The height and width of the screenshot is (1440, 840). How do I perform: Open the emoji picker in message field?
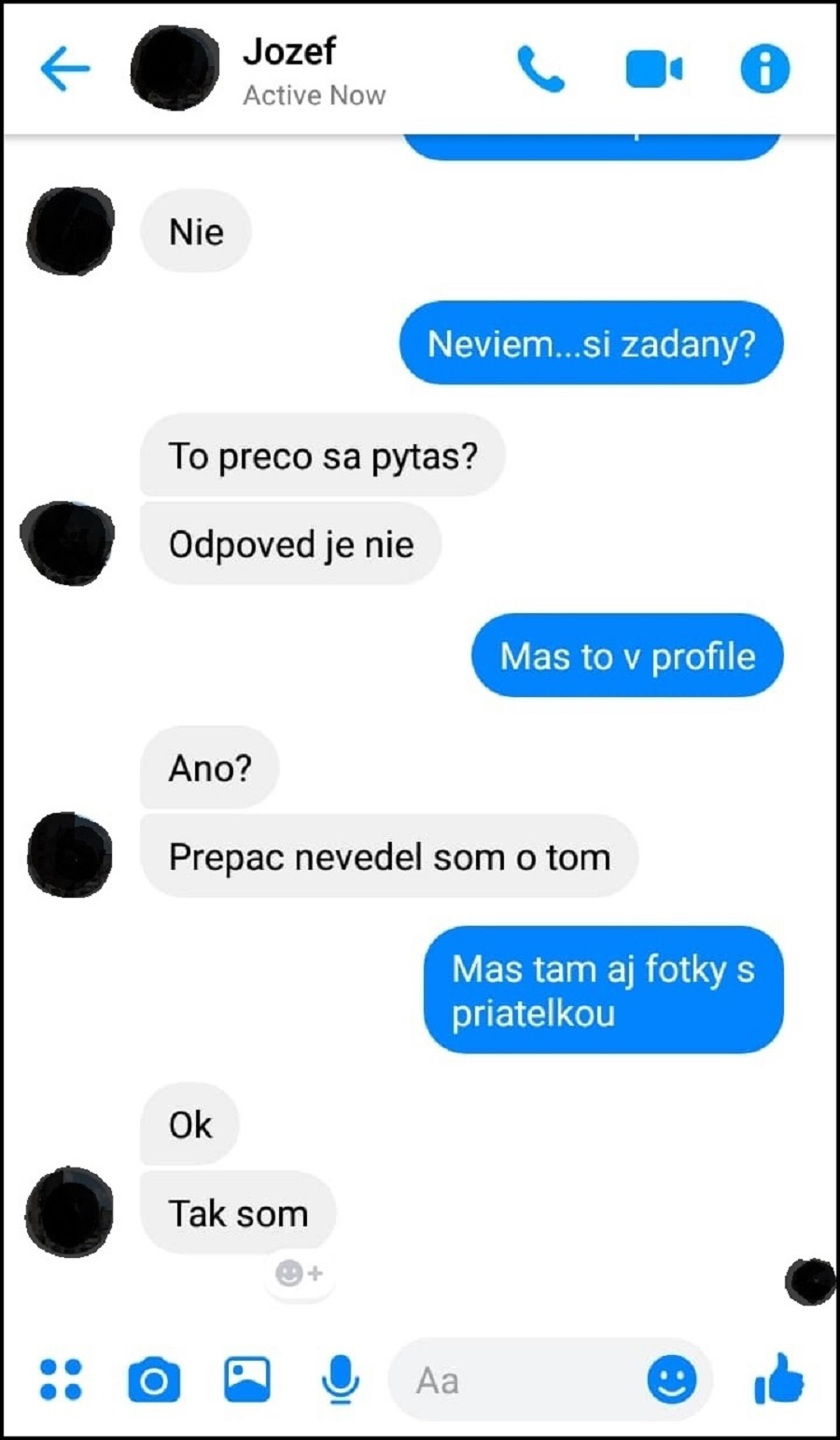coord(672,1380)
